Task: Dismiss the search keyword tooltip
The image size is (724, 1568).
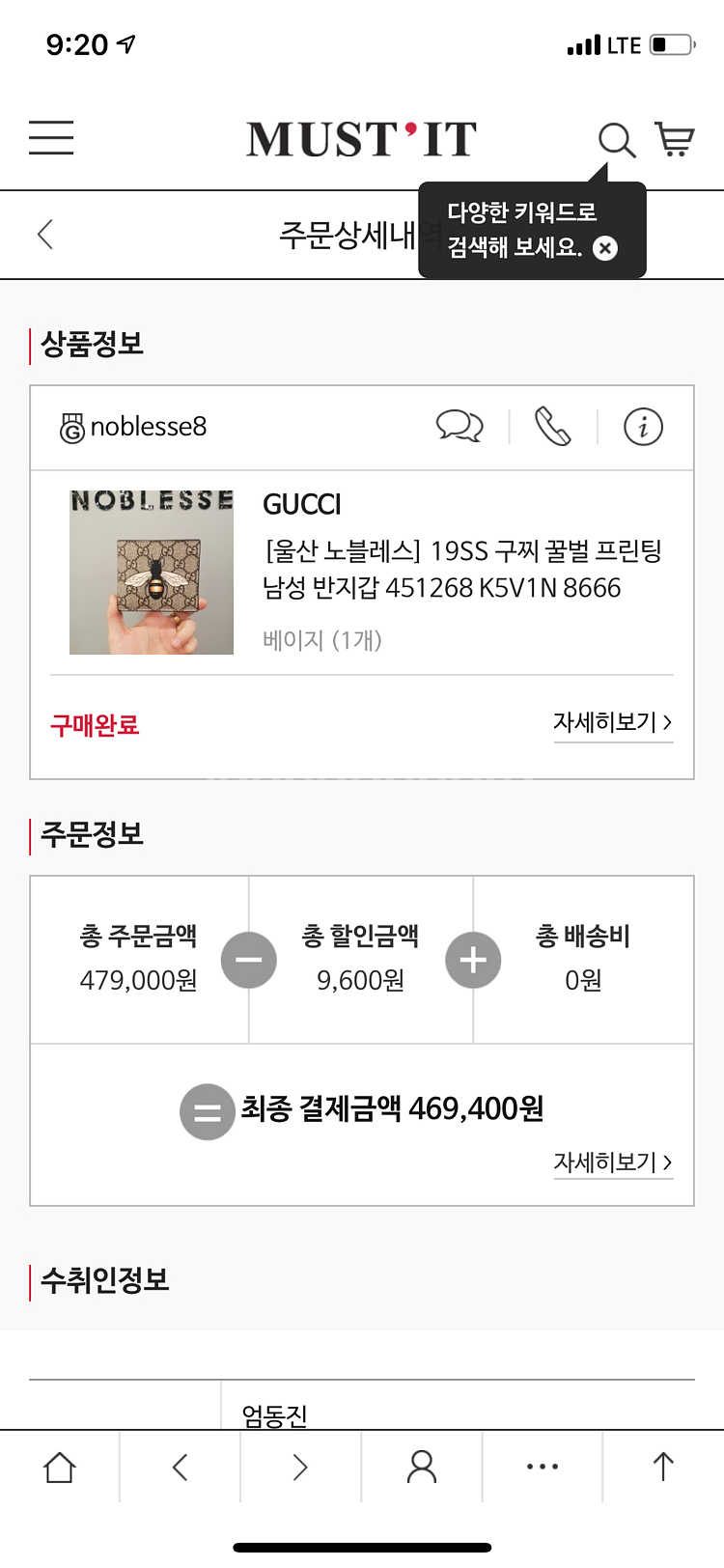Action: pyautogui.click(x=605, y=248)
